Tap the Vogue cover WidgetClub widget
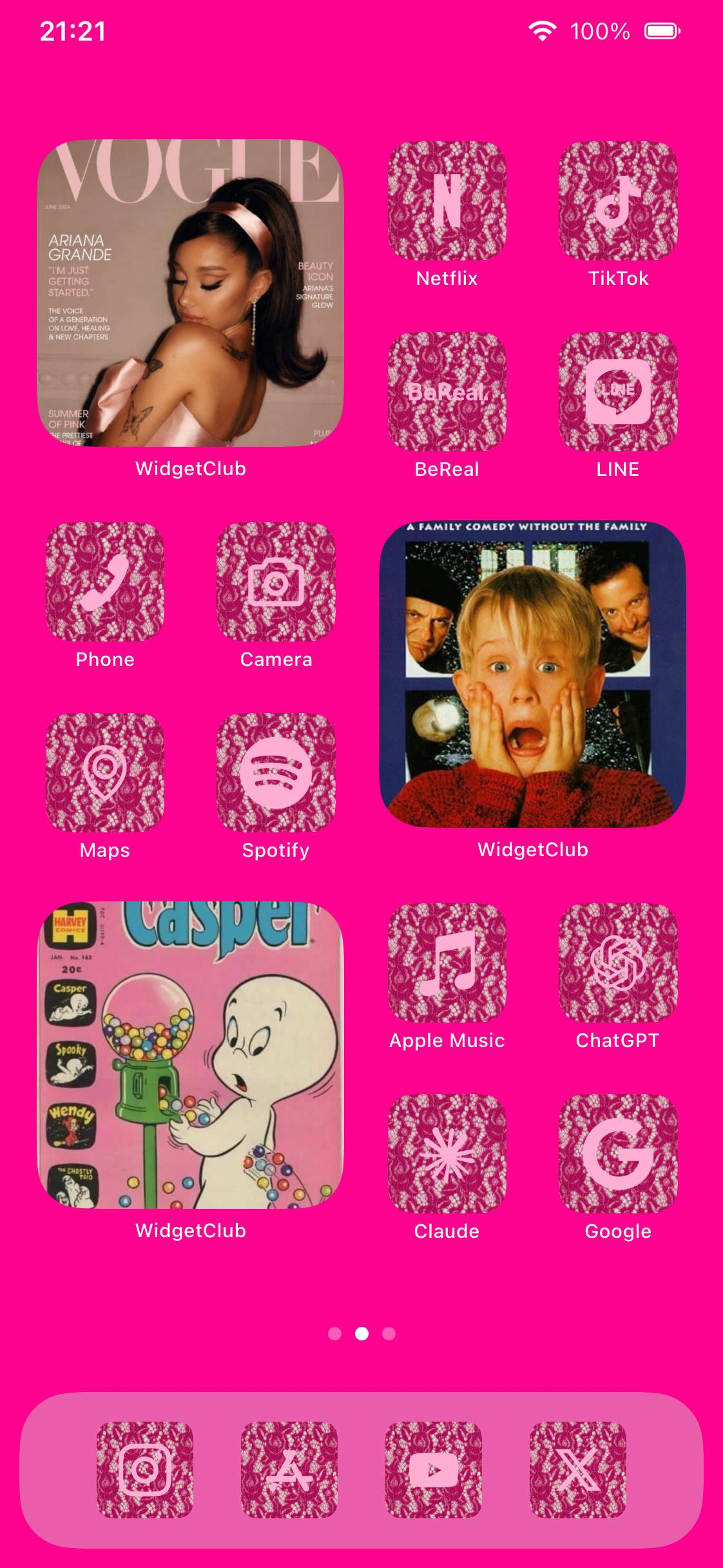This screenshot has width=723, height=1568. (x=191, y=293)
